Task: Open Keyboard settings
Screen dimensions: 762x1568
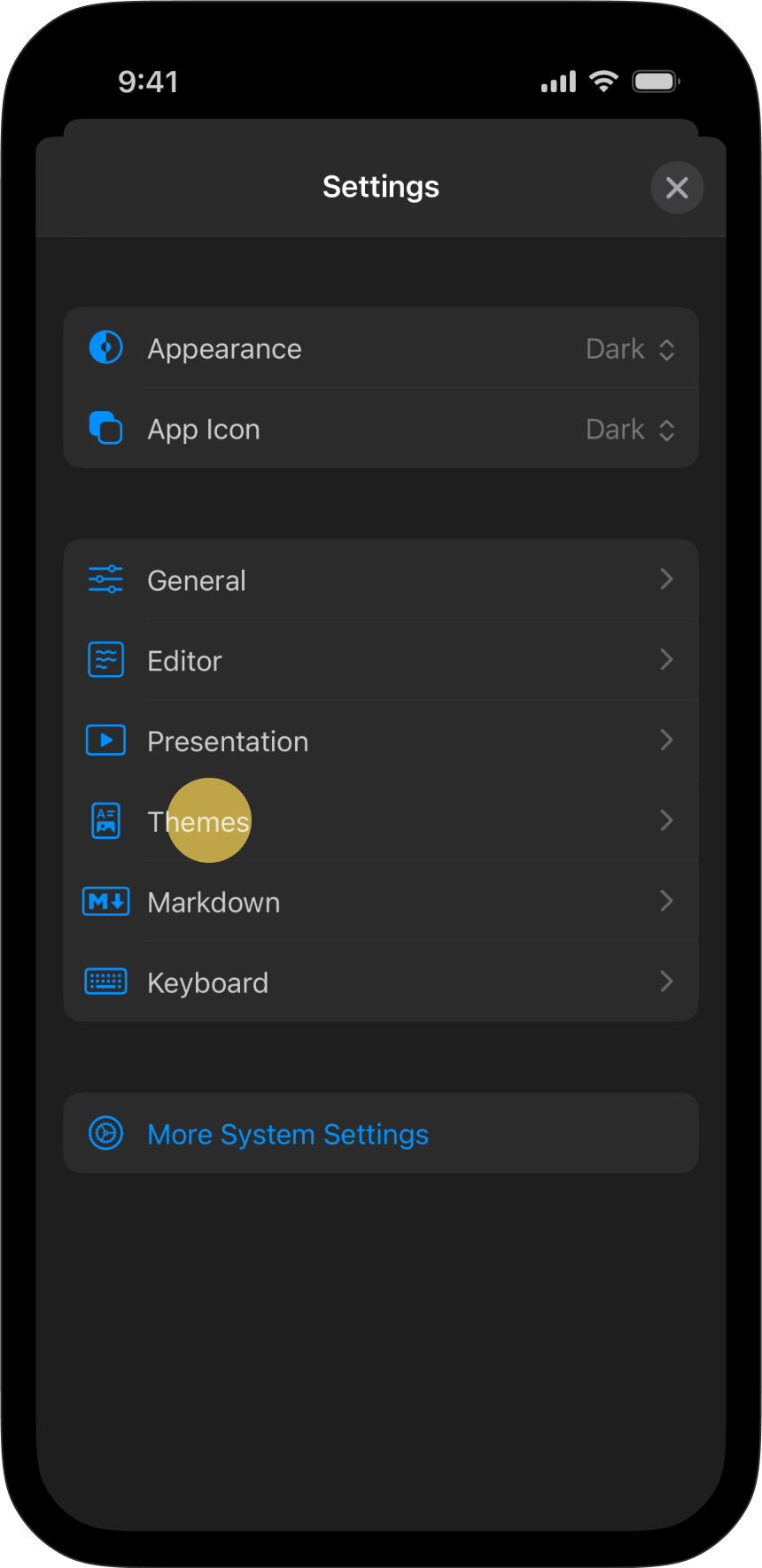Action: point(381,982)
